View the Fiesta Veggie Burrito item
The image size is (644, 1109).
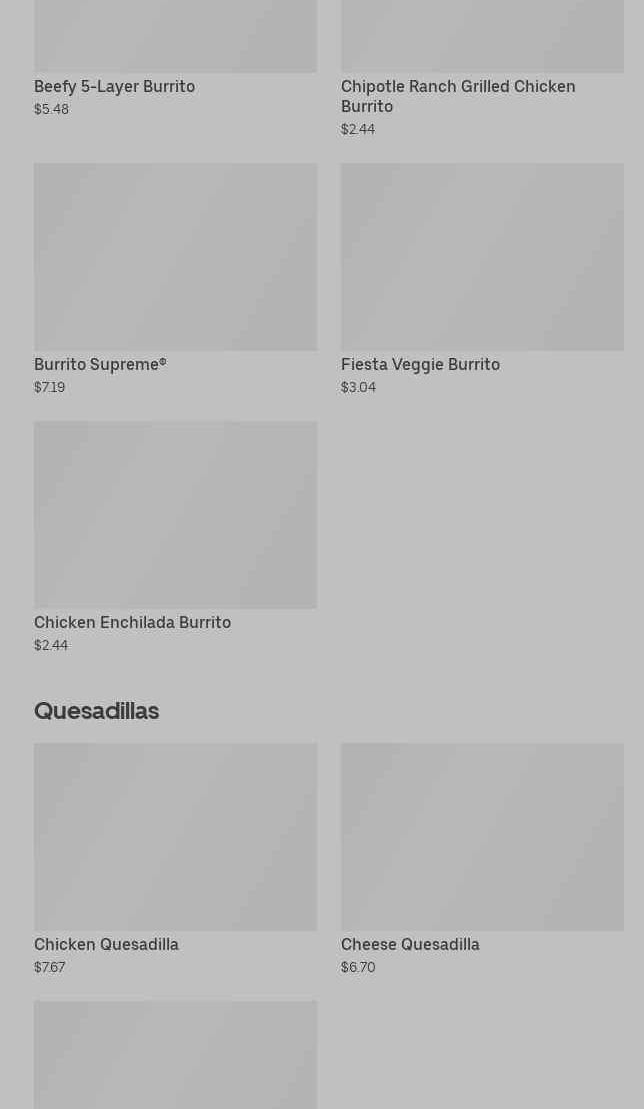[x=482, y=279]
